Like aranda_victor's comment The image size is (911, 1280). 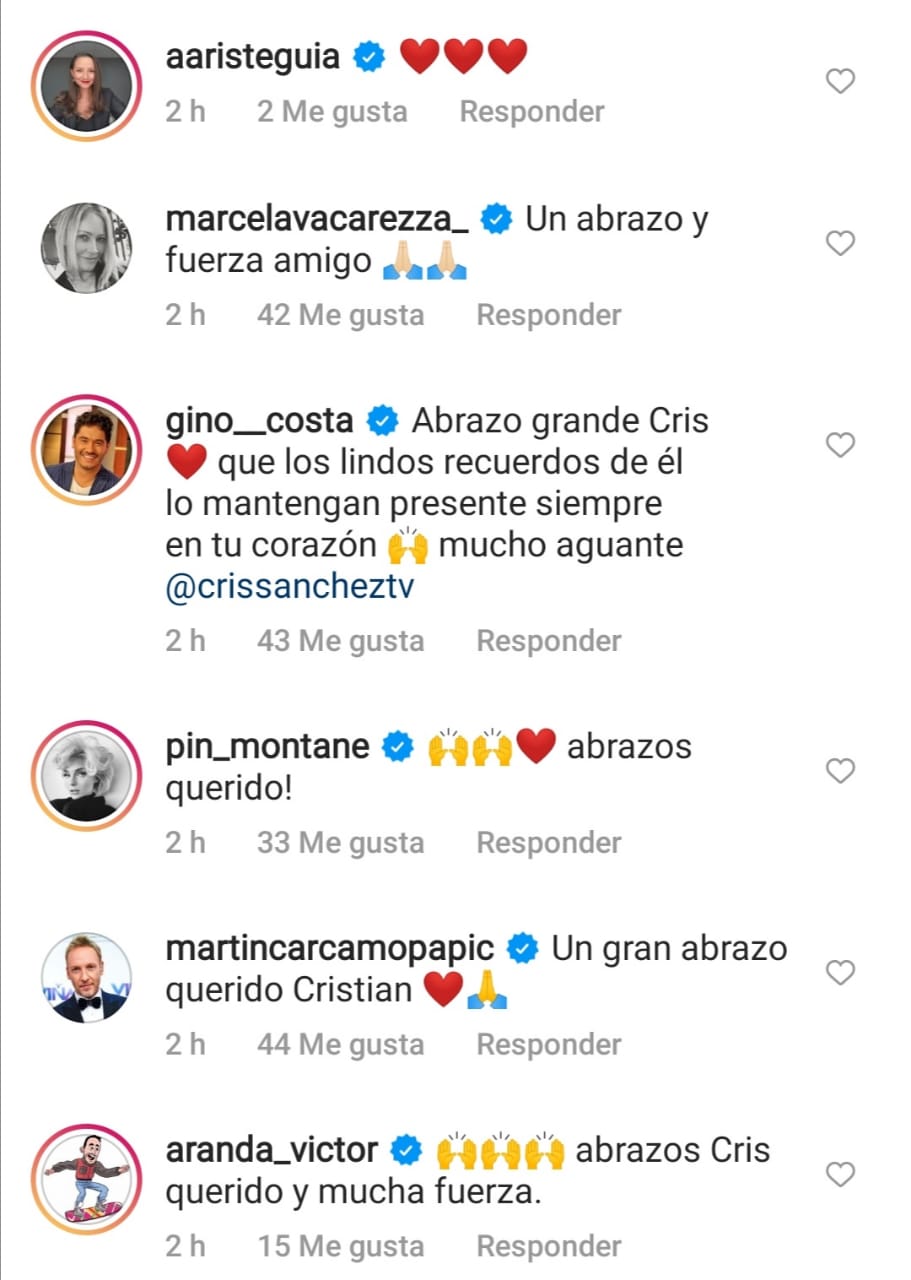tap(841, 1174)
